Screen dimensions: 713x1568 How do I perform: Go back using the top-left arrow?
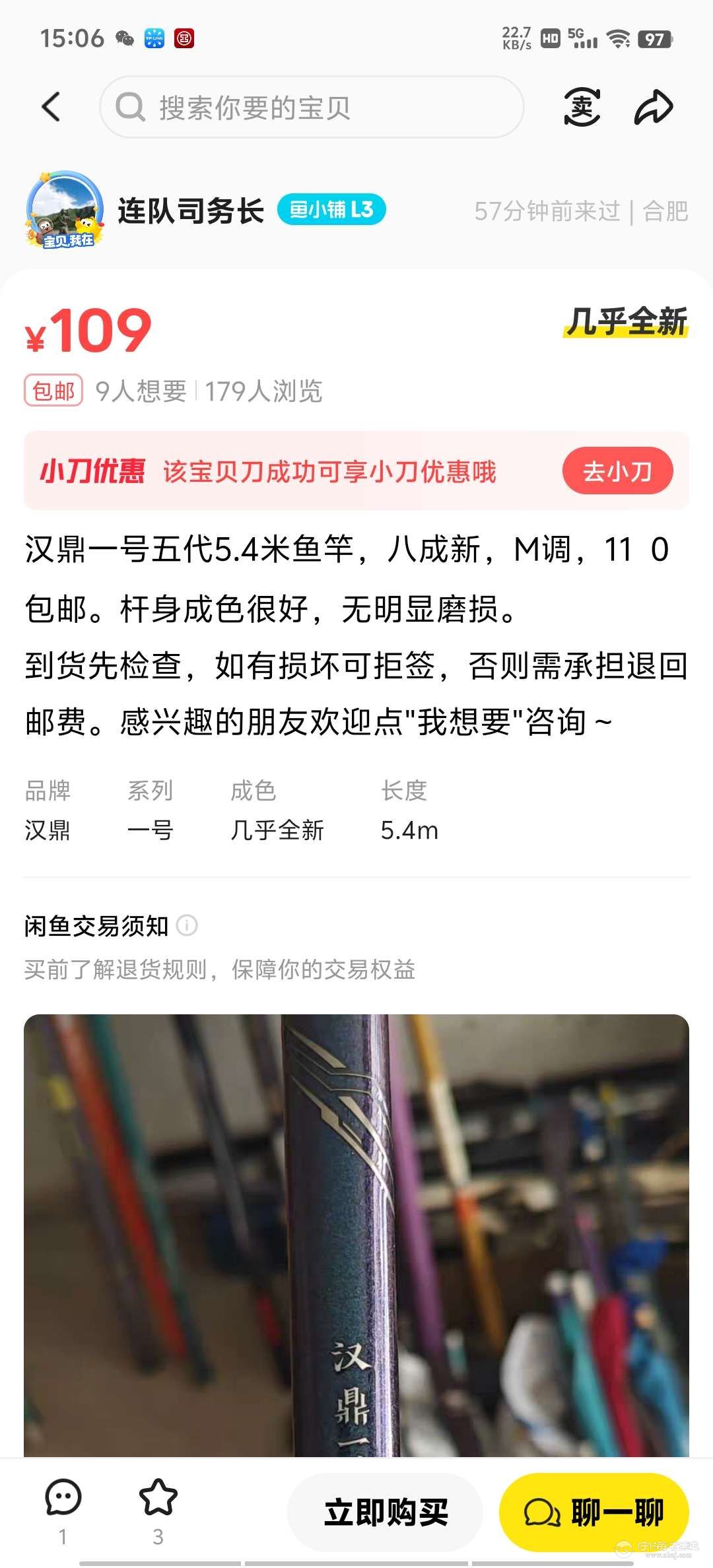[x=51, y=107]
